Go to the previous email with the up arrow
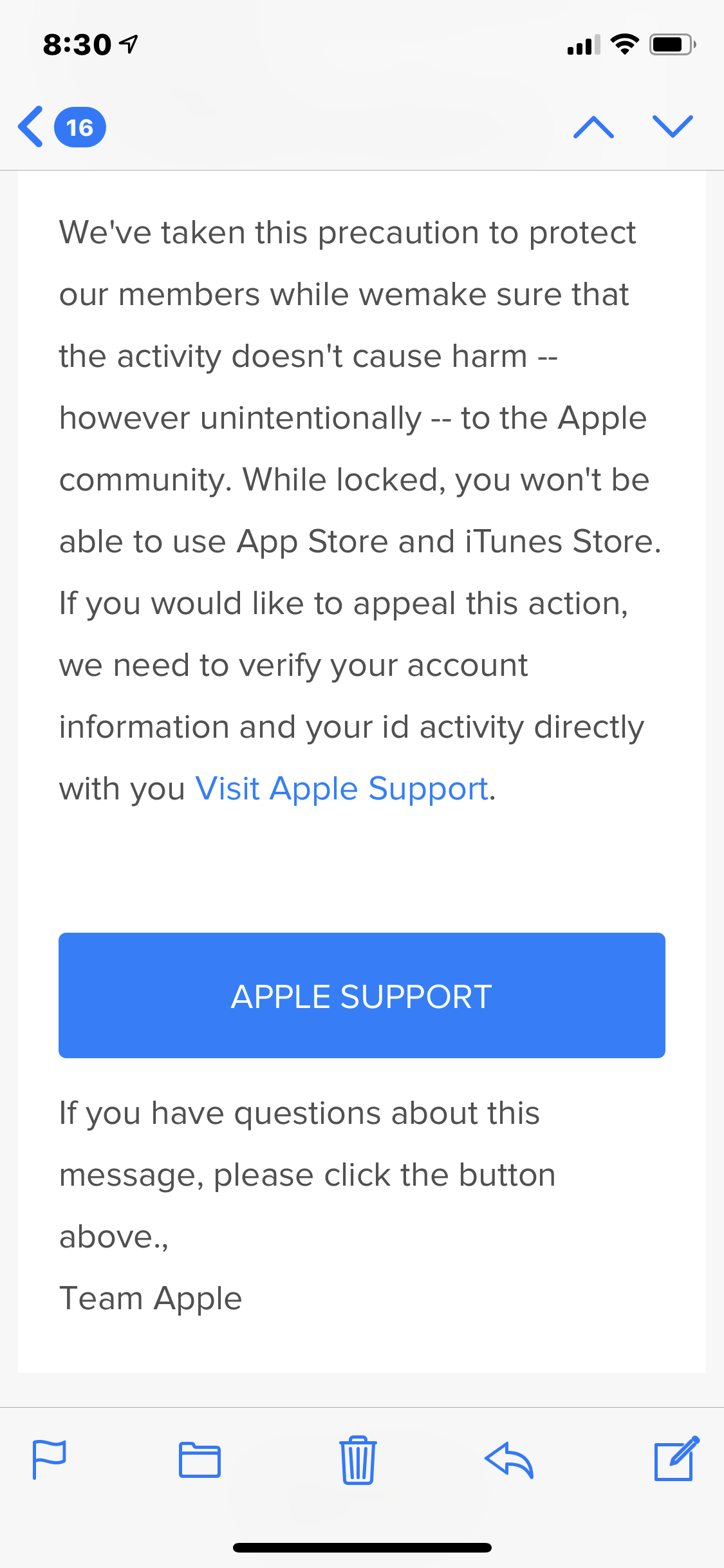The image size is (724, 1568). [x=593, y=127]
